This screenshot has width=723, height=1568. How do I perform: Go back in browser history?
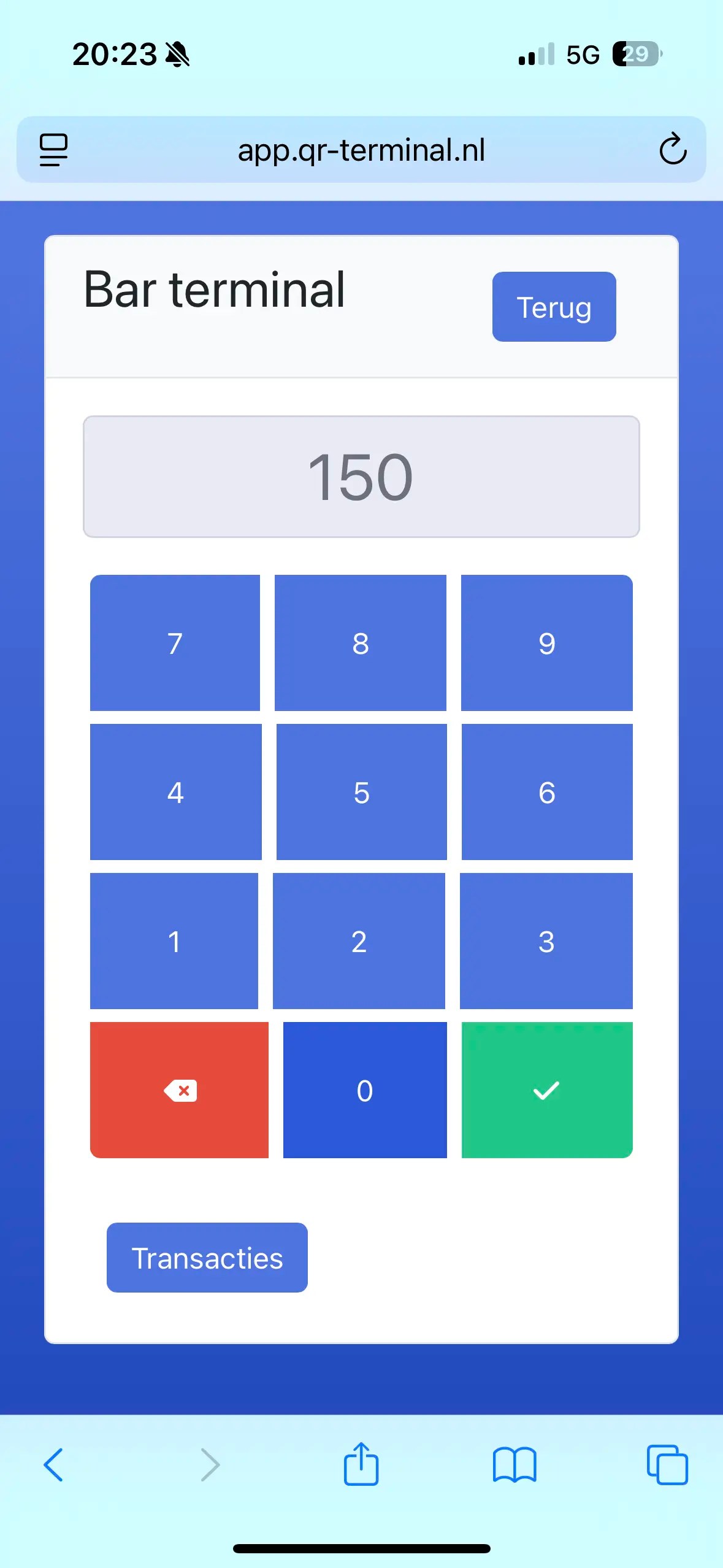(x=53, y=1465)
